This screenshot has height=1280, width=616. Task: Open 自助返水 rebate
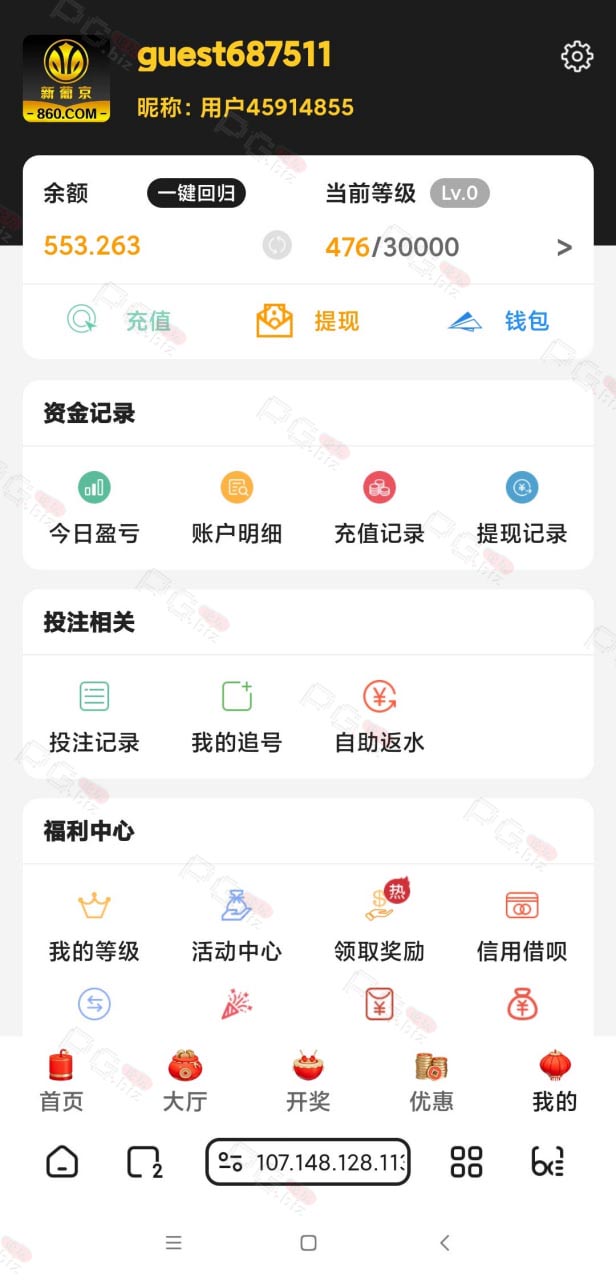click(379, 717)
